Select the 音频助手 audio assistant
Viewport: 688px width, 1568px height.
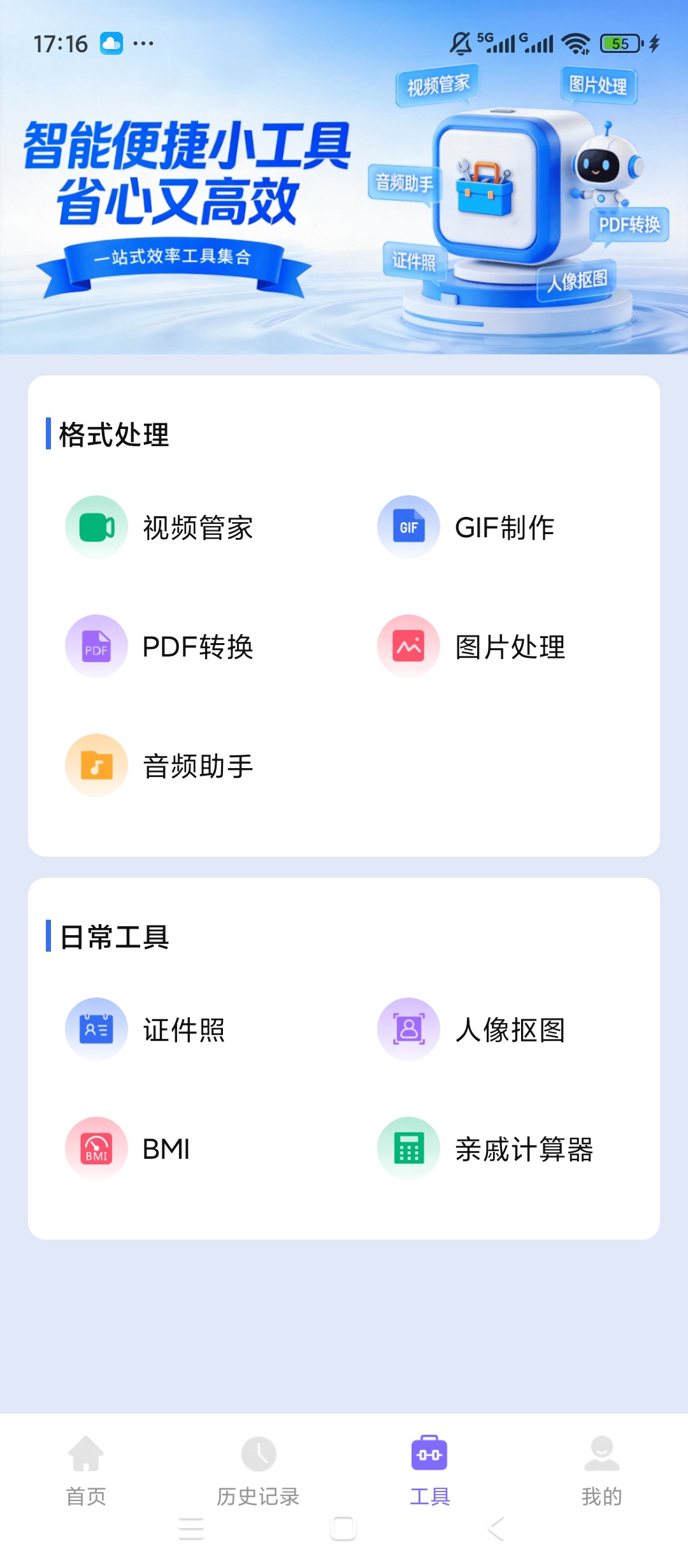(x=159, y=766)
